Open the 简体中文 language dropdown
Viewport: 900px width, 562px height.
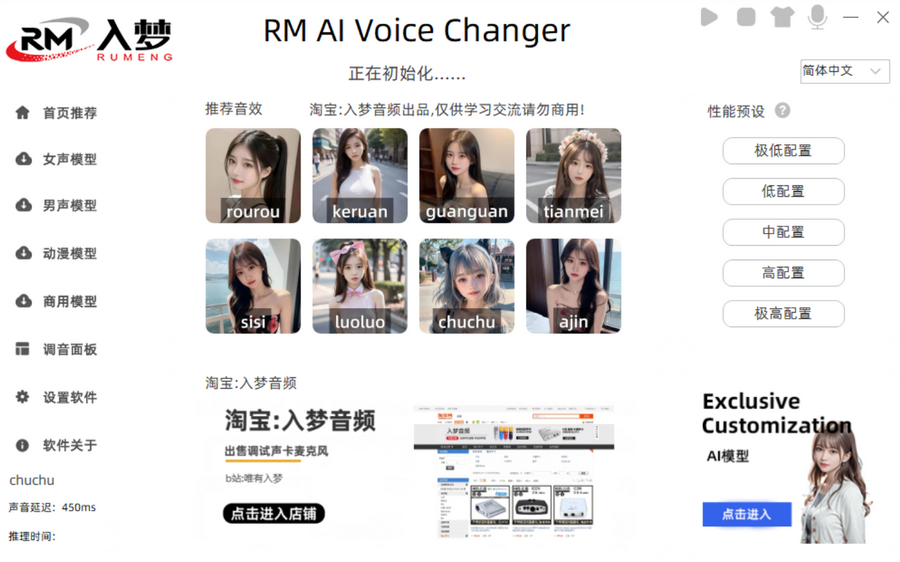(844, 71)
